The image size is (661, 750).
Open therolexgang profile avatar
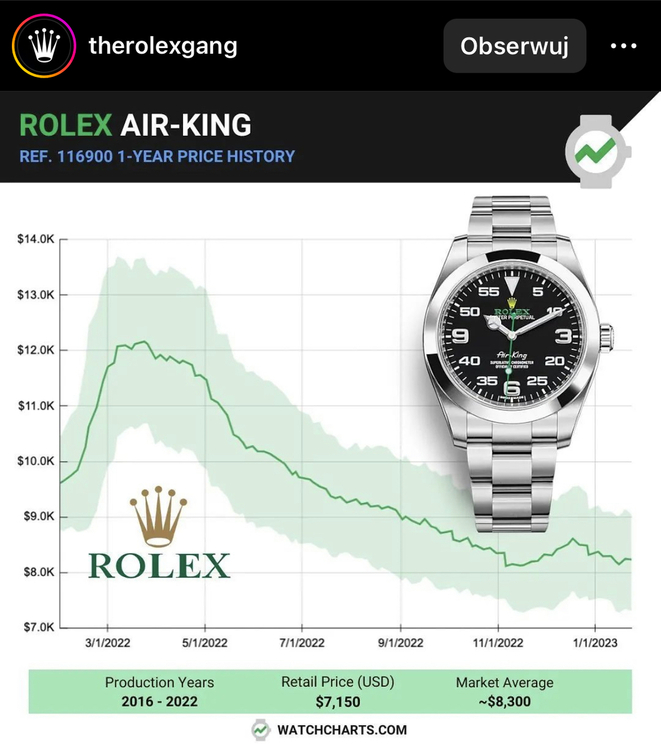pyautogui.click(x=41, y=45)
